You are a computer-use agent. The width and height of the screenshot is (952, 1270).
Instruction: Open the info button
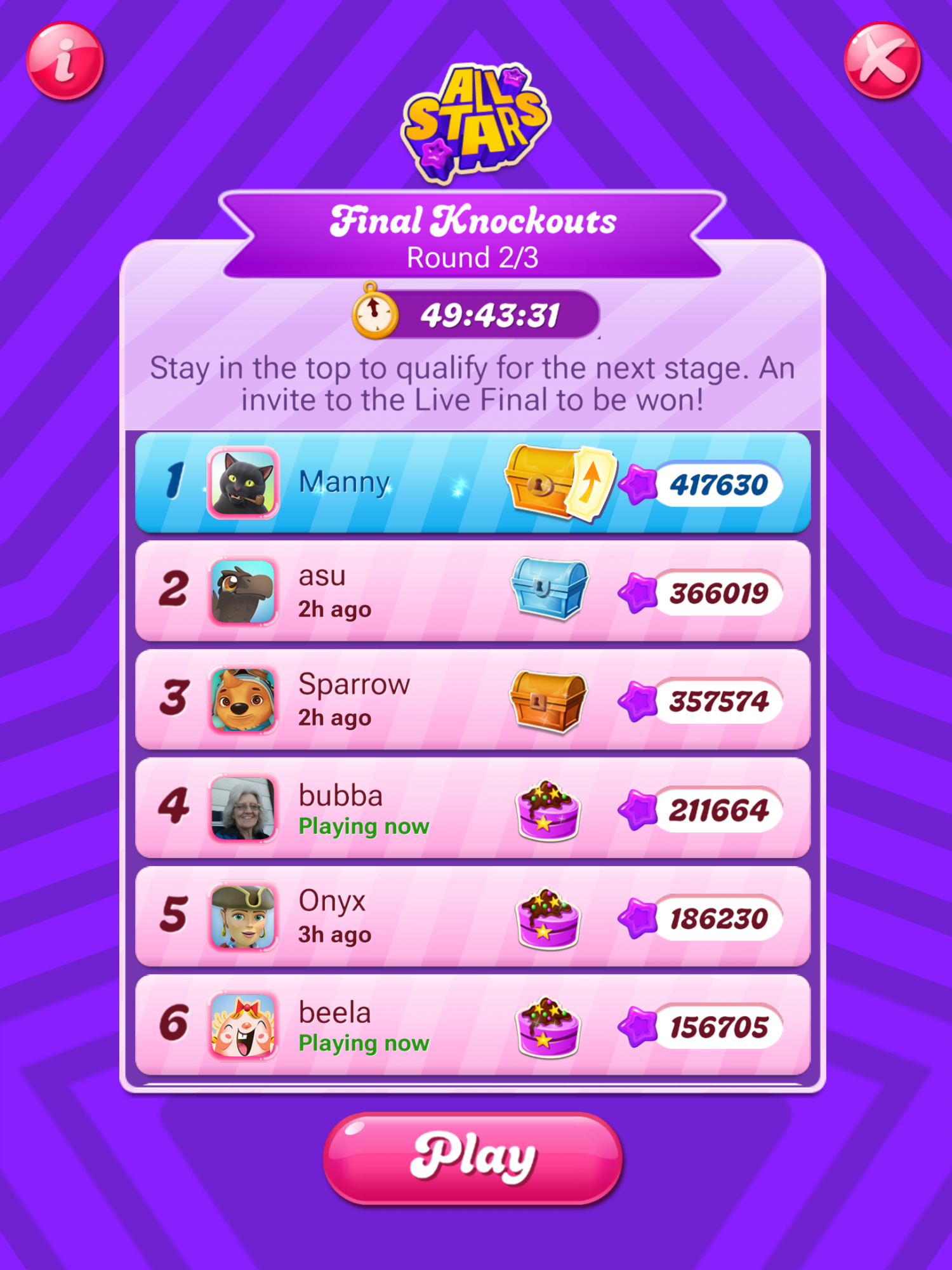tap(65, 61)
